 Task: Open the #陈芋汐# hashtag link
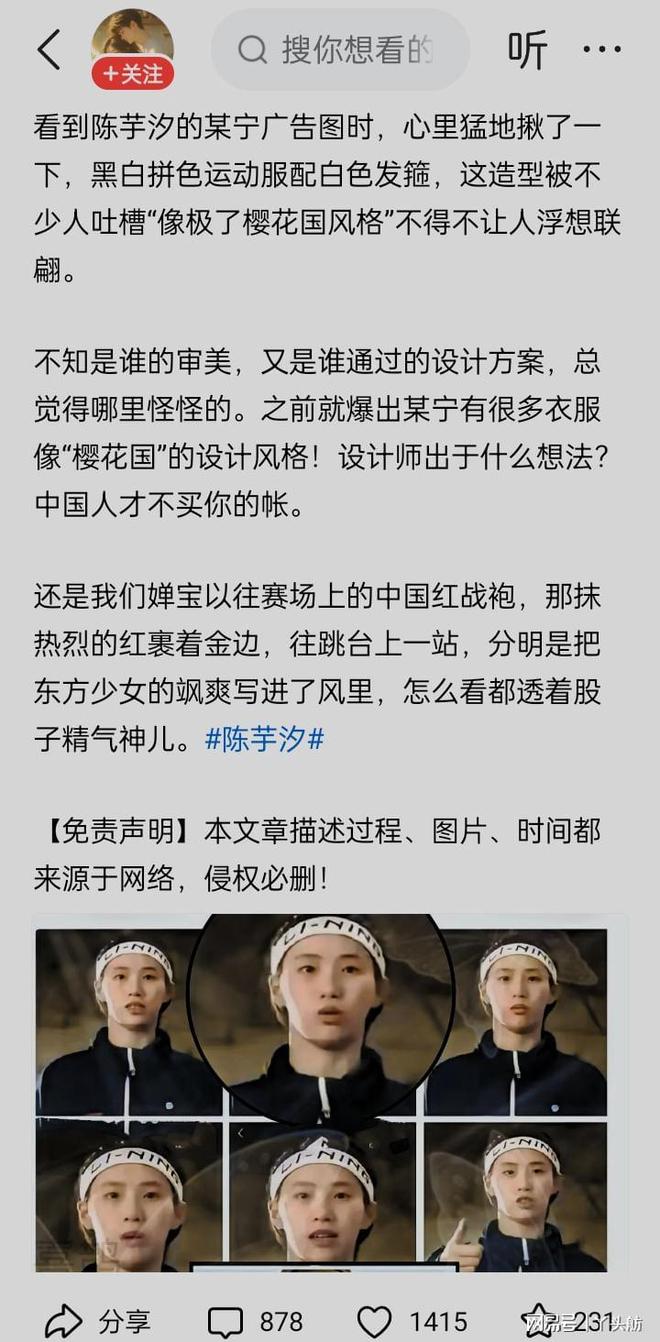[264, 740]
